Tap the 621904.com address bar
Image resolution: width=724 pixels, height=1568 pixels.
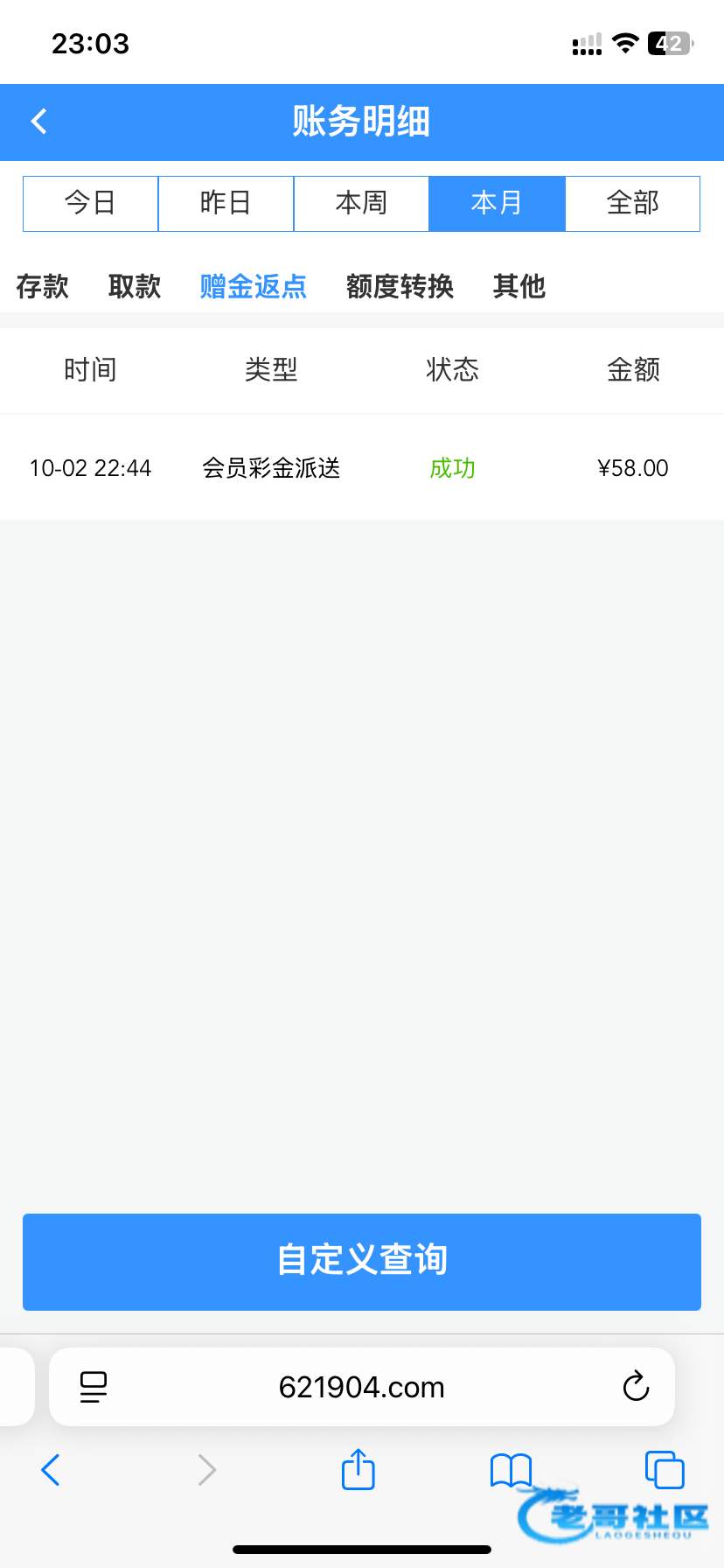tap(362, 1387)
